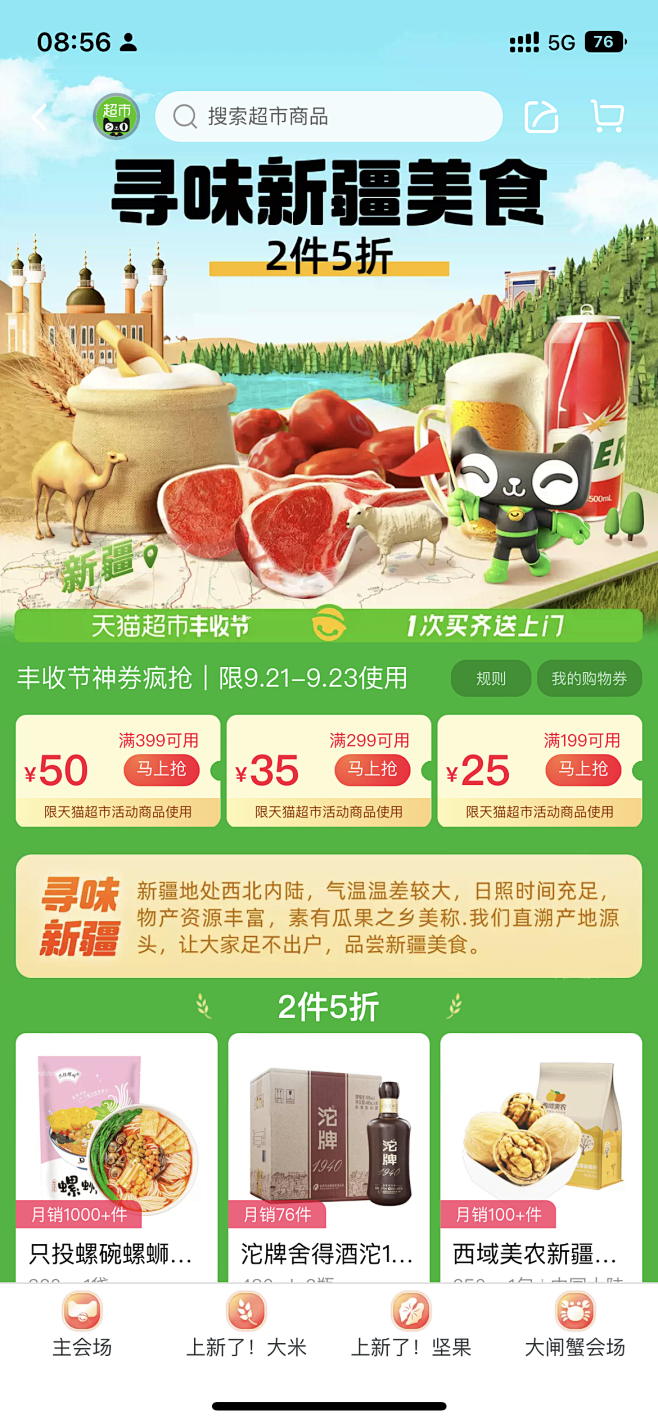This screenshot has width=658, height=1424.
Task: Open the 螺蛳粉 product card
Action: 116,1155
